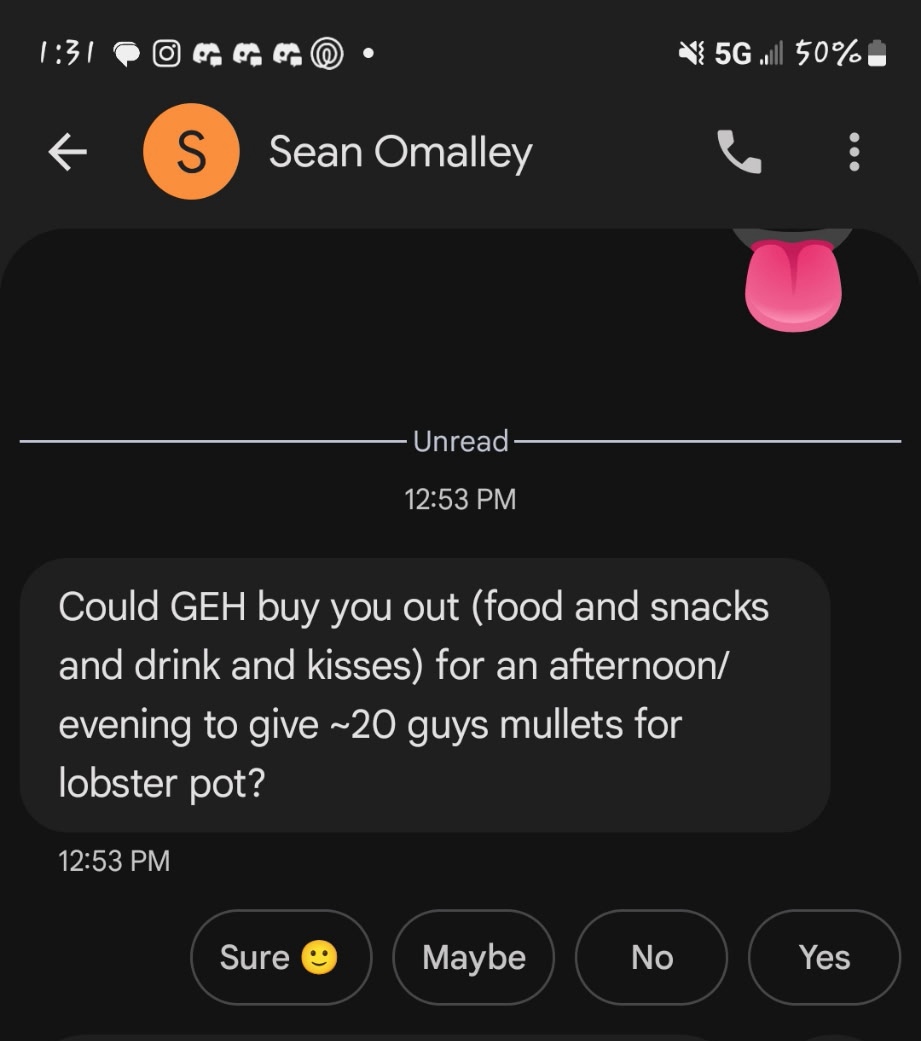Call Sean Omalley
The width and height of the screenshot is (921, 1041).
pos(739,152)
